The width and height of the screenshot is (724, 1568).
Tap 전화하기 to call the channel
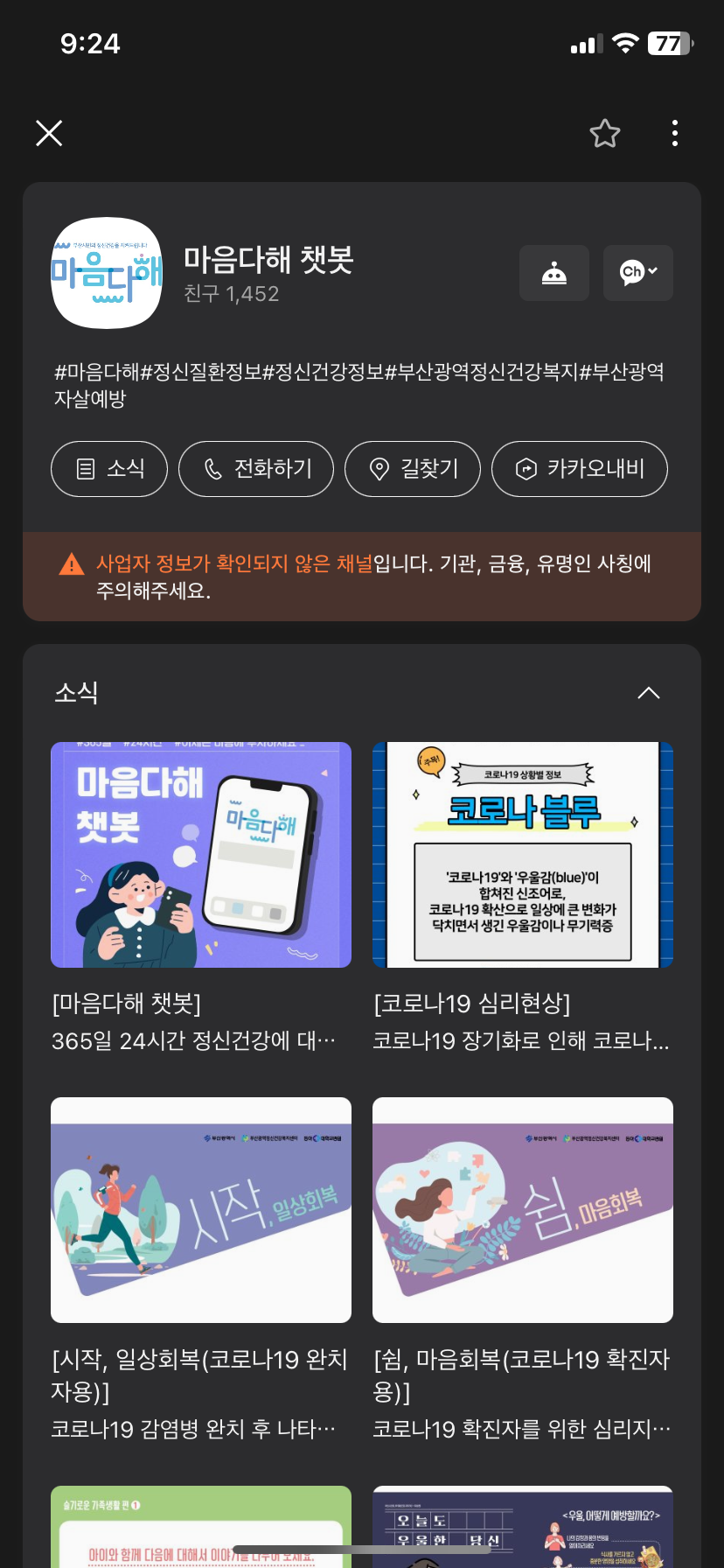256,469
